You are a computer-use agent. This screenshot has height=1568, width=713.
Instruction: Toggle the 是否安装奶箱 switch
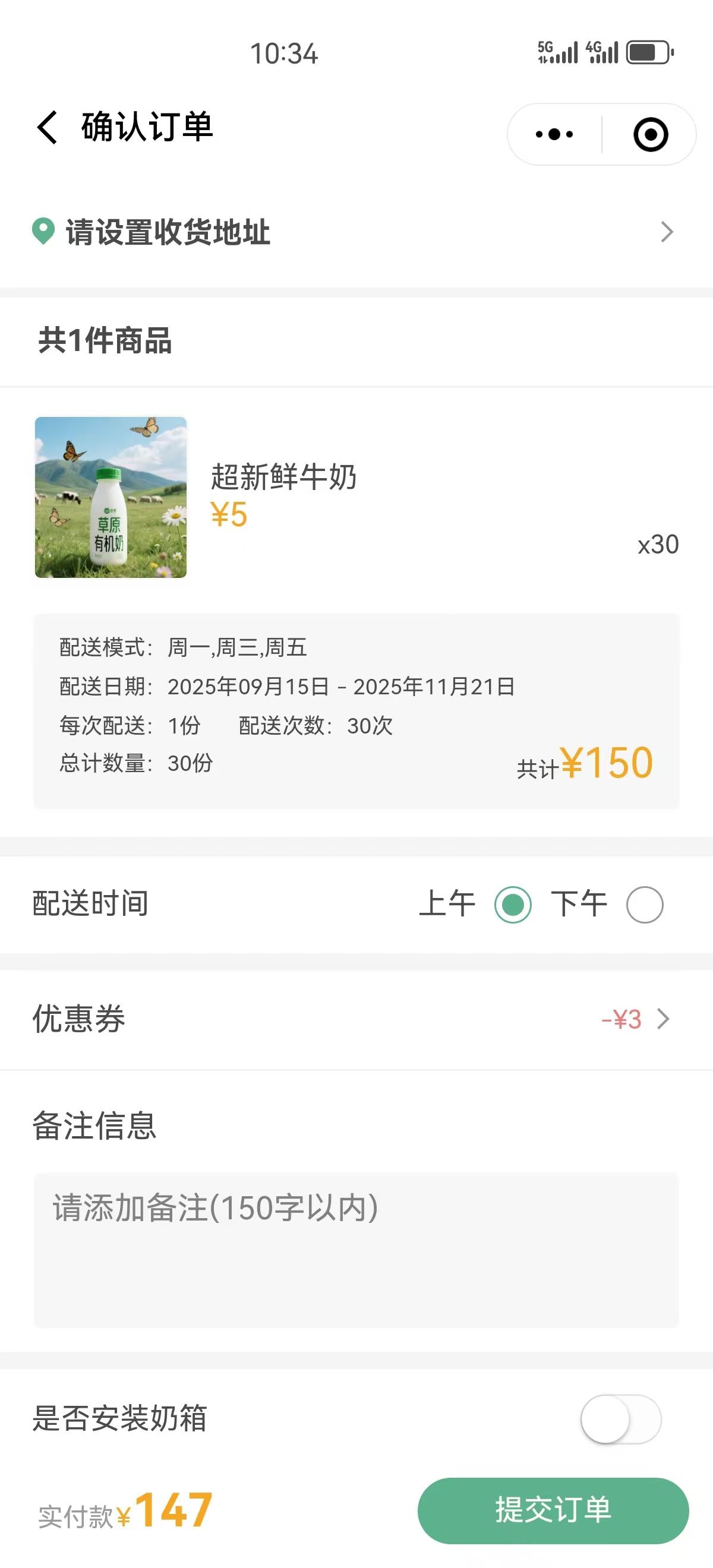620,1420
